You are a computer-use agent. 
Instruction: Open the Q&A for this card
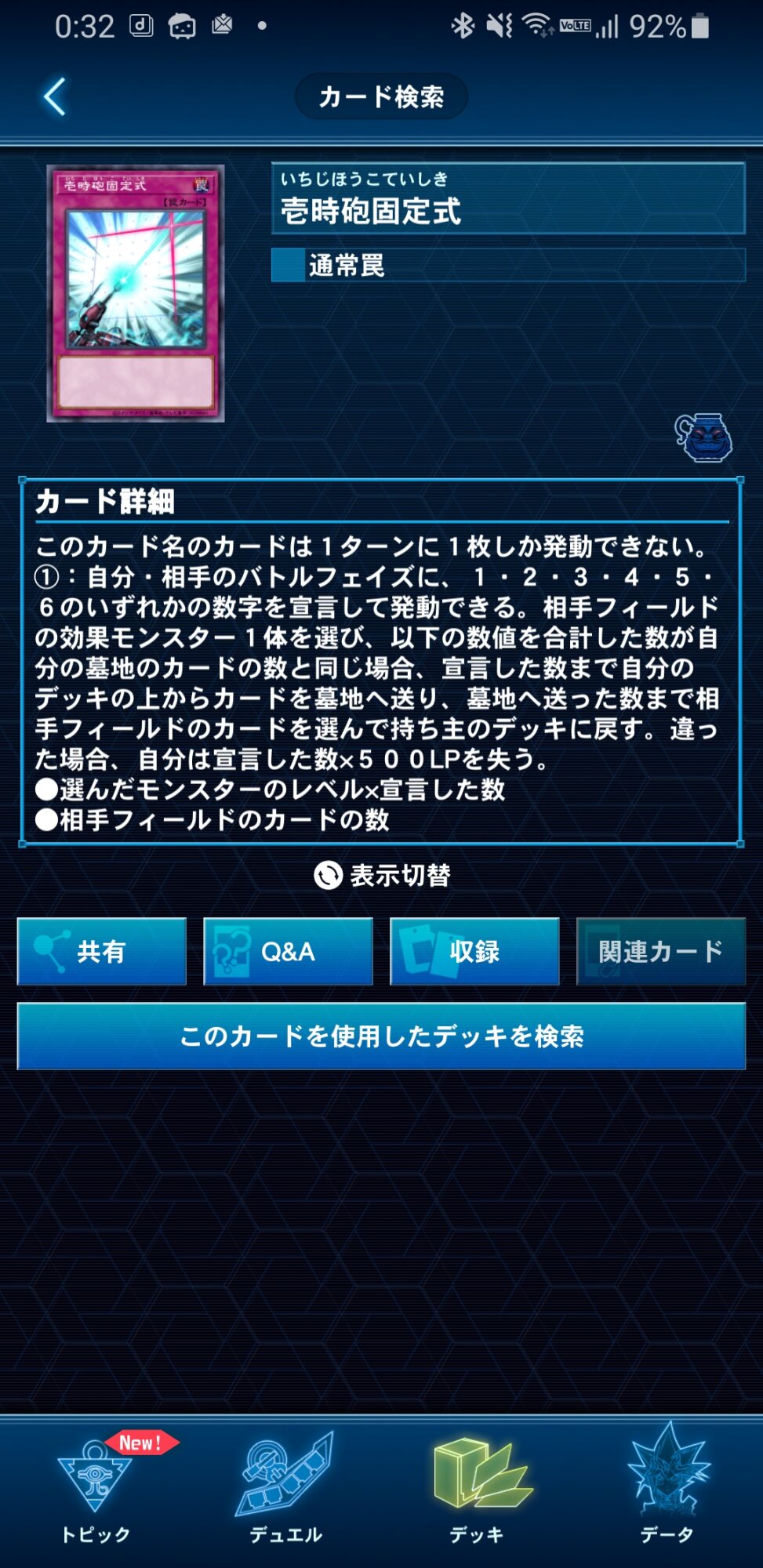(x=288, y=951)
